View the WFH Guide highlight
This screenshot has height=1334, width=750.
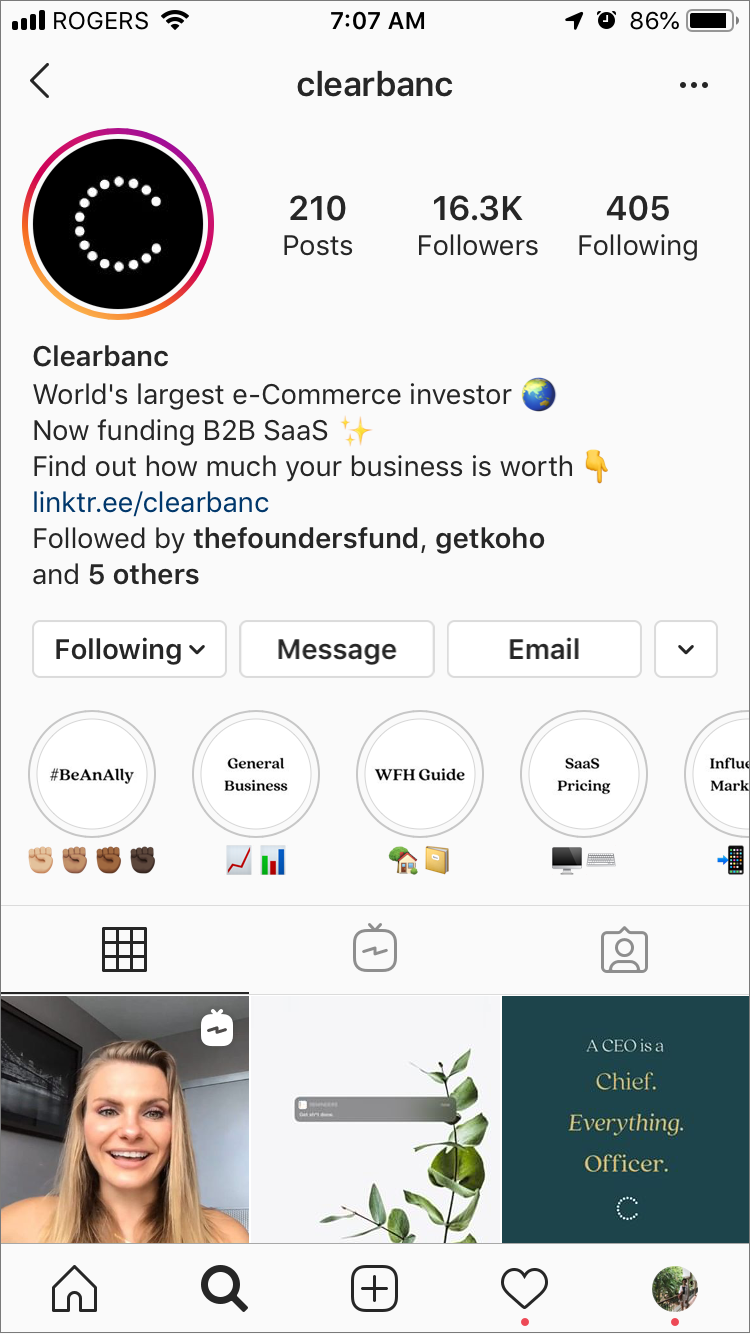click(420, 774)
